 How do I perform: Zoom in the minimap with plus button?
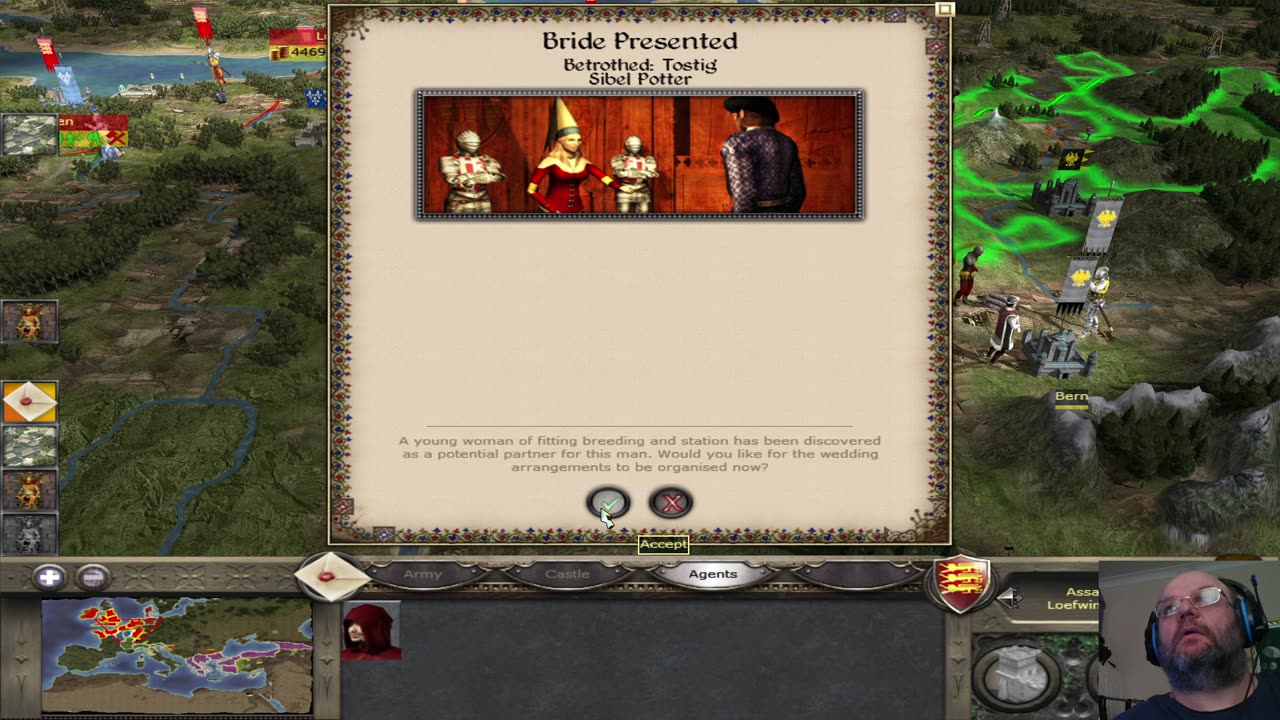point(49,577)
